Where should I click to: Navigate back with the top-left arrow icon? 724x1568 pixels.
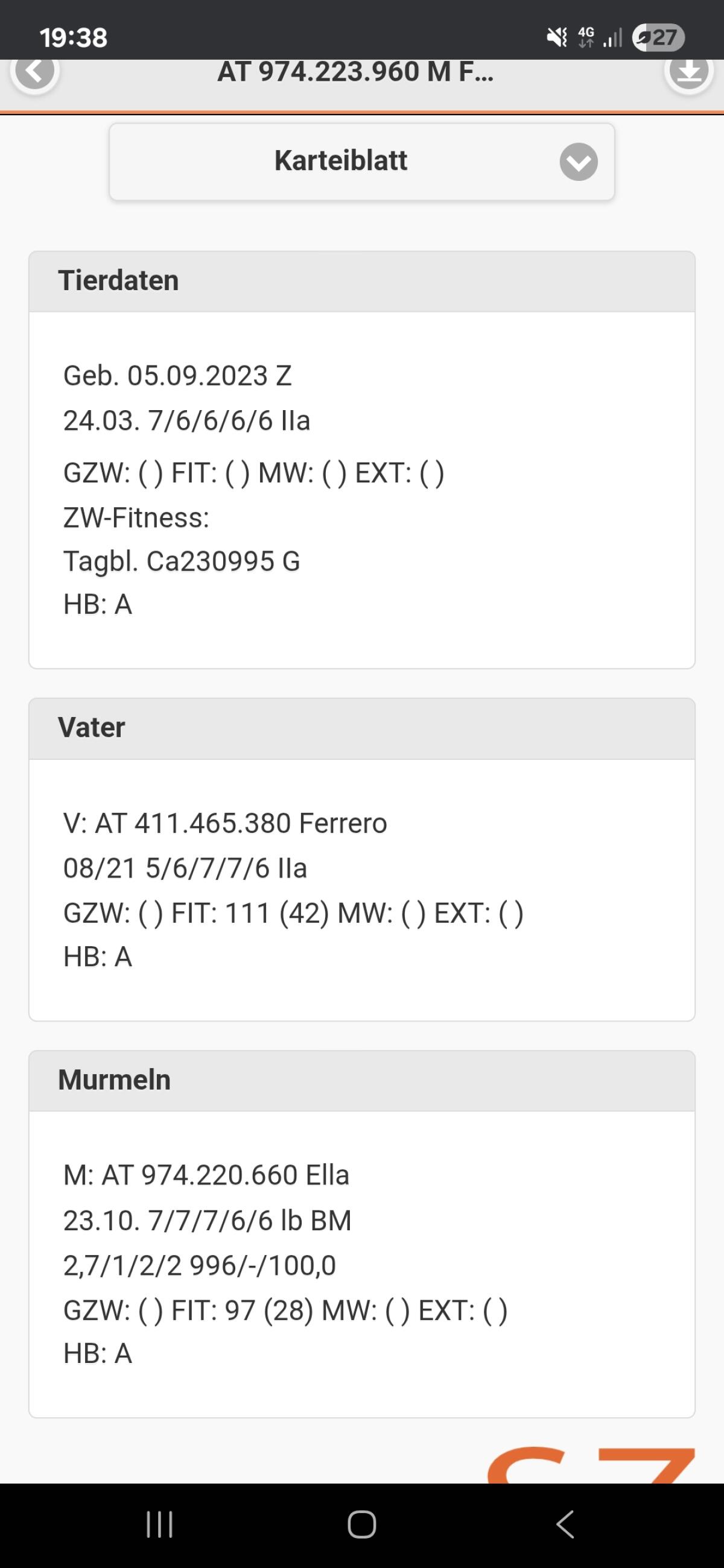pyautogui.click(x=35, y=73)
